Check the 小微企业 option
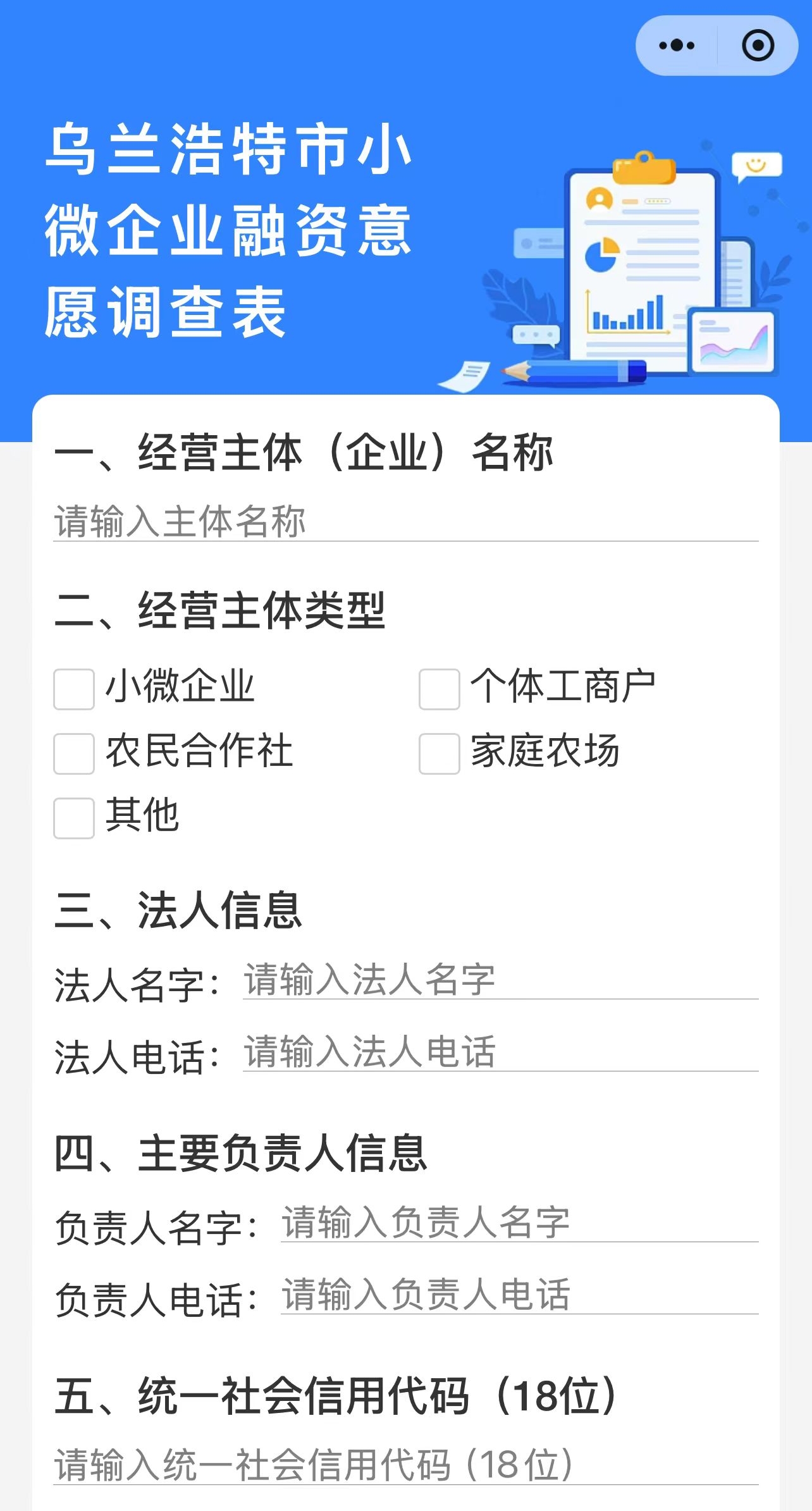 point(74,689)
